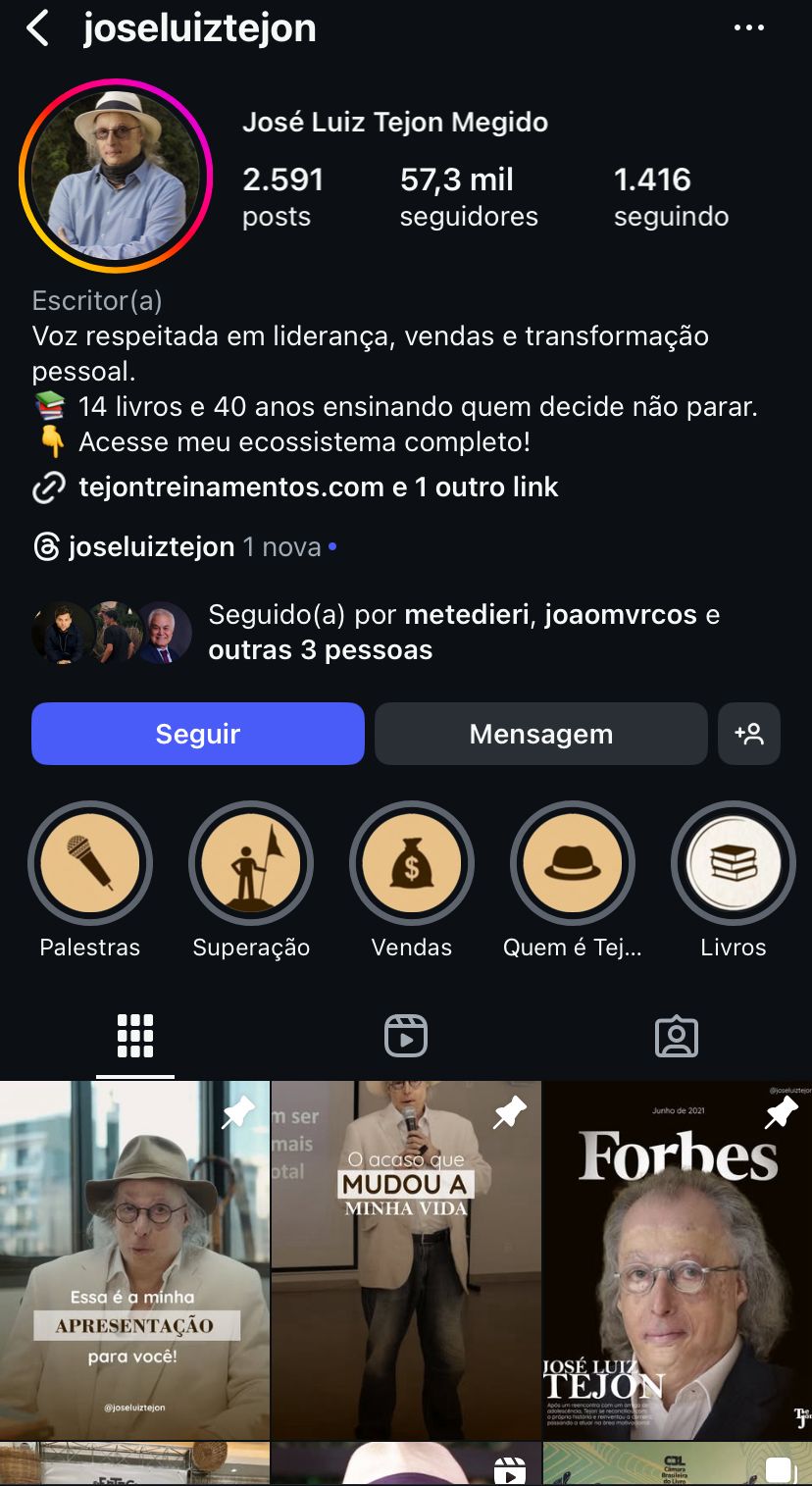Screen dimensions: 812x1486
Task: Tap Mensagem to message José Luiz
Action: (540, 733)
